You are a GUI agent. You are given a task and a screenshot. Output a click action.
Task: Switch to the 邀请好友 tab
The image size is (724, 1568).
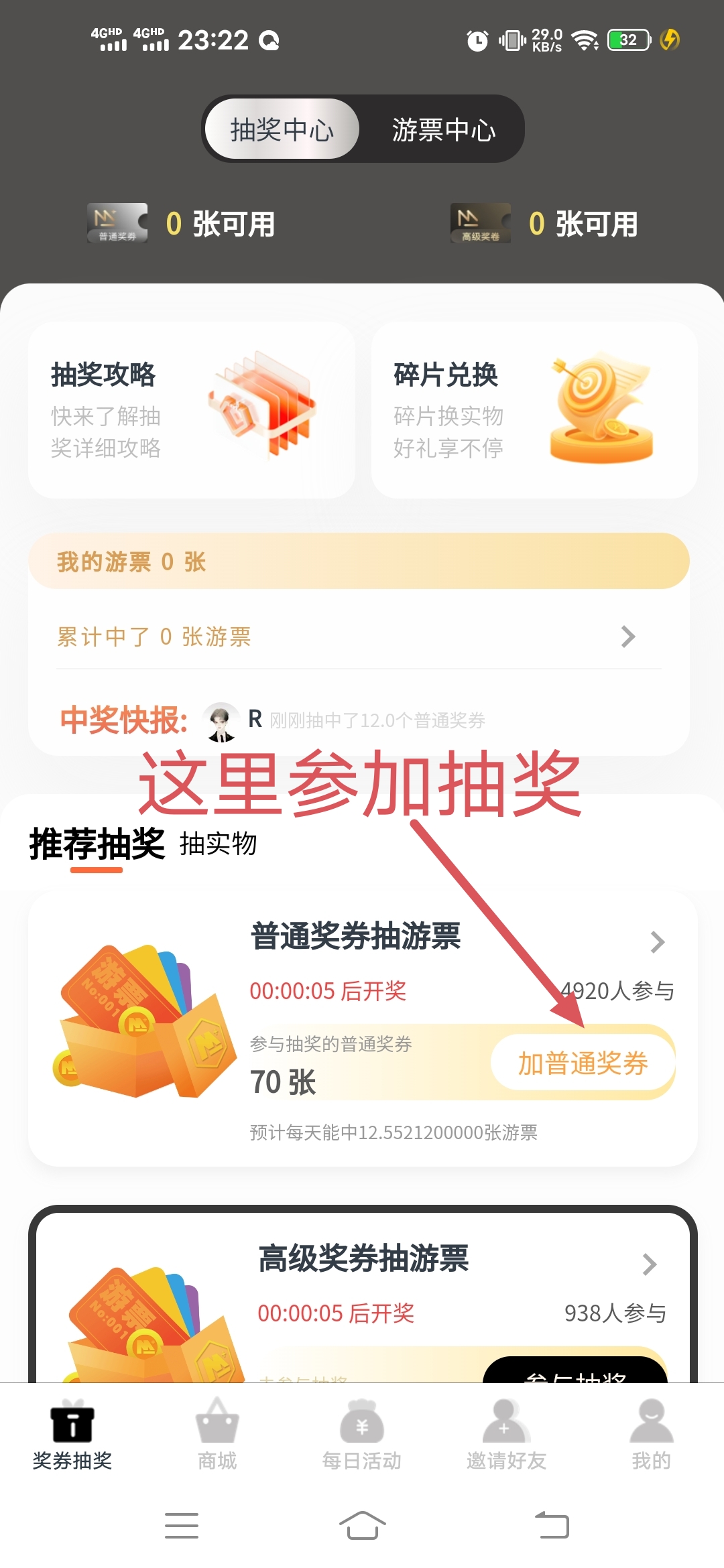point(507,1434)
